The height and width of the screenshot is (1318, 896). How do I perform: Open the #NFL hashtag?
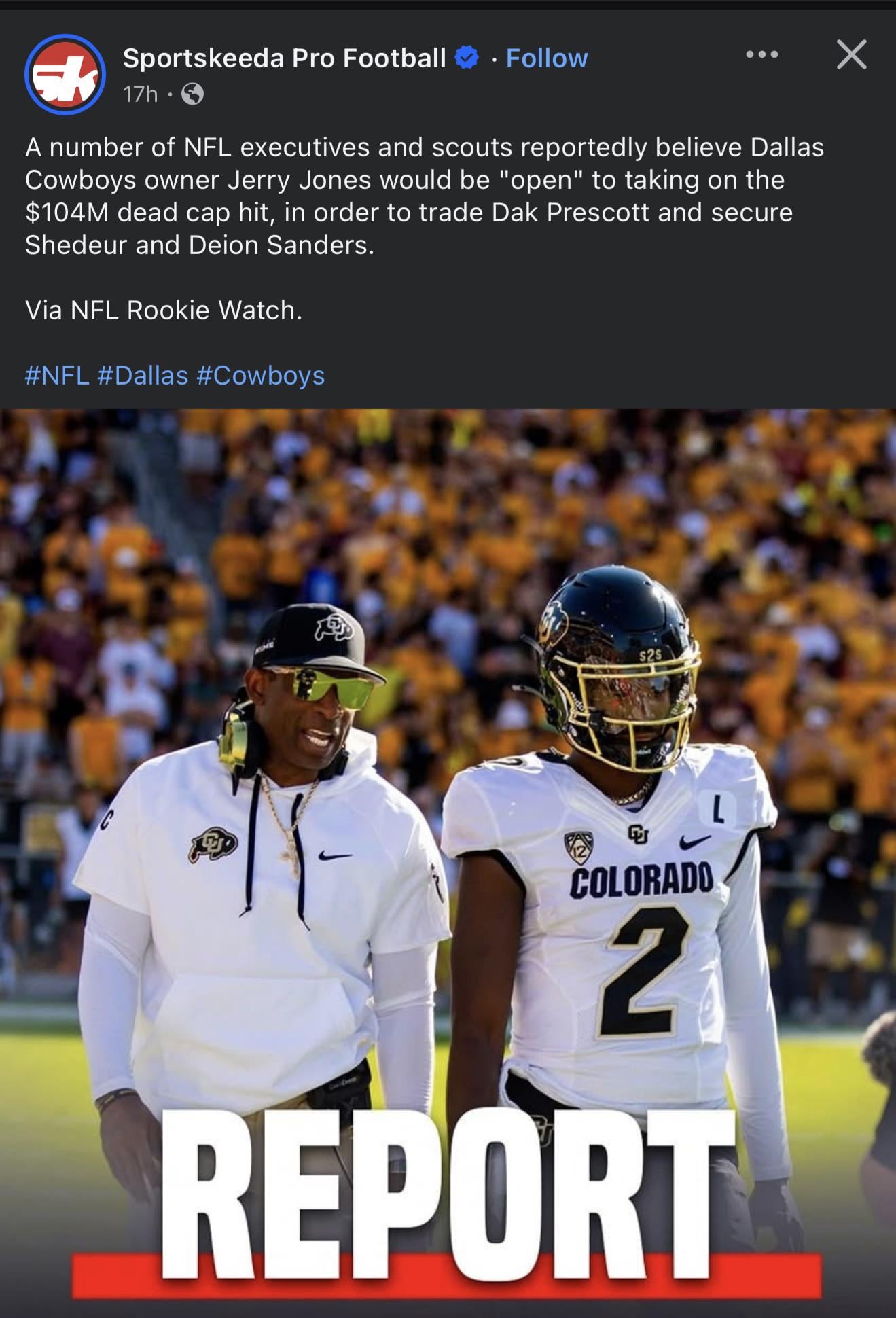coord(57,376)
